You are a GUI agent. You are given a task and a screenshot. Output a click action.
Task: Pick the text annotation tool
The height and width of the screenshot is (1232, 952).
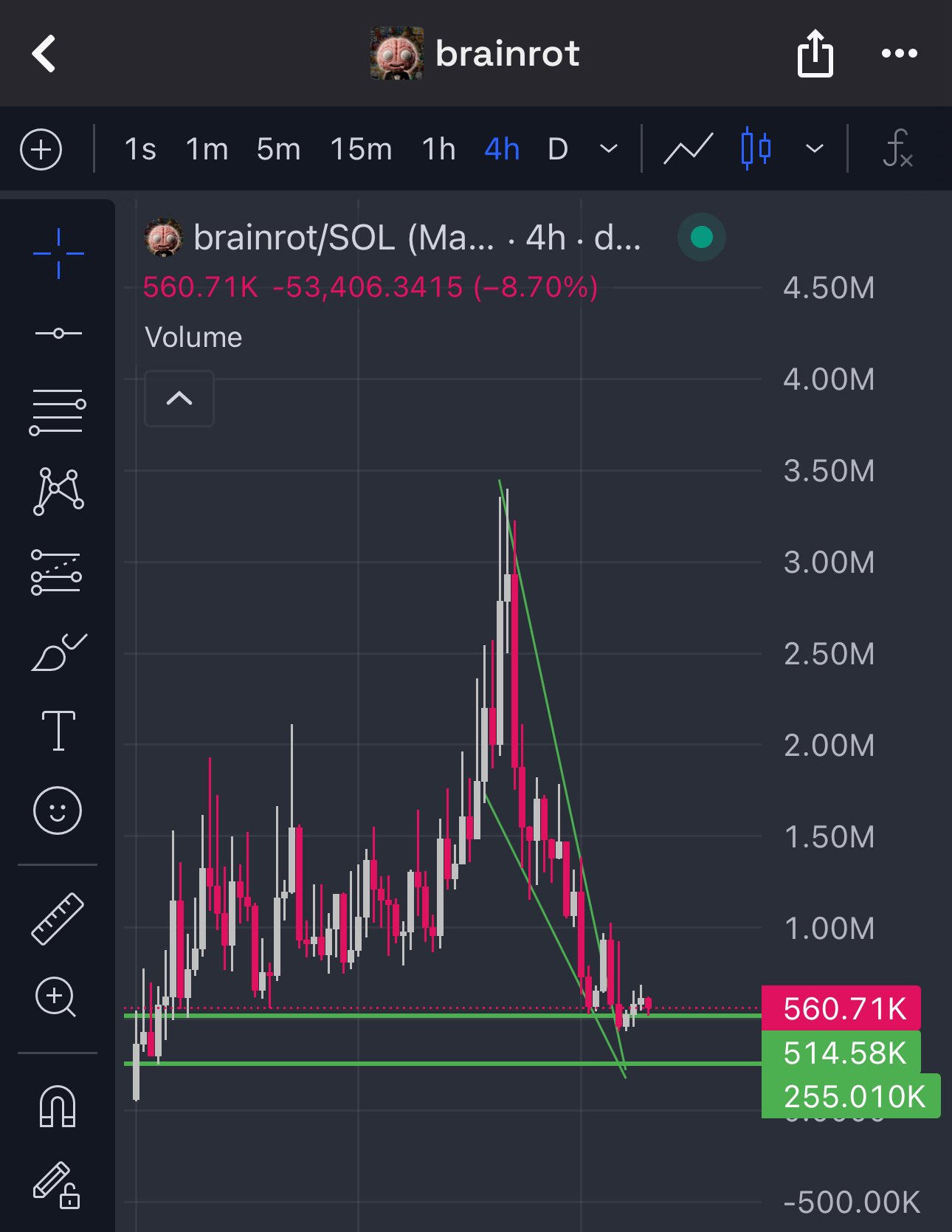58,730
